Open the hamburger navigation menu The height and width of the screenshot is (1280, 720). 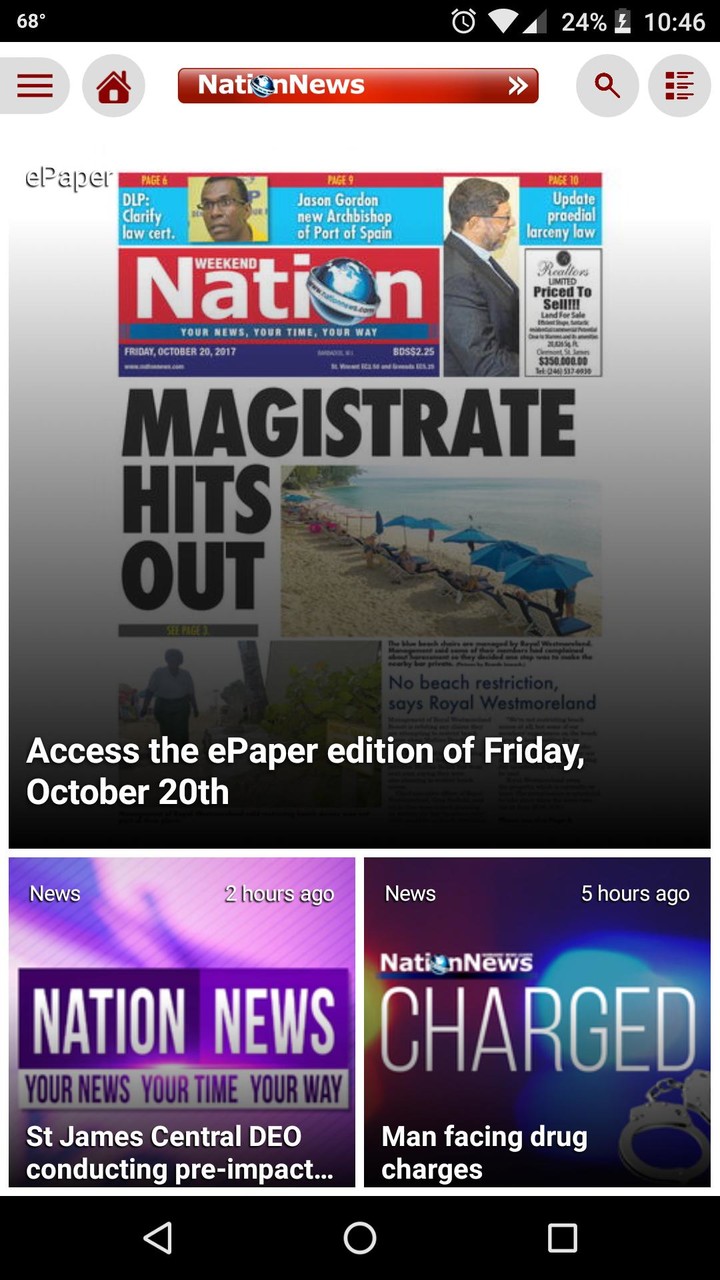(34, 86)
